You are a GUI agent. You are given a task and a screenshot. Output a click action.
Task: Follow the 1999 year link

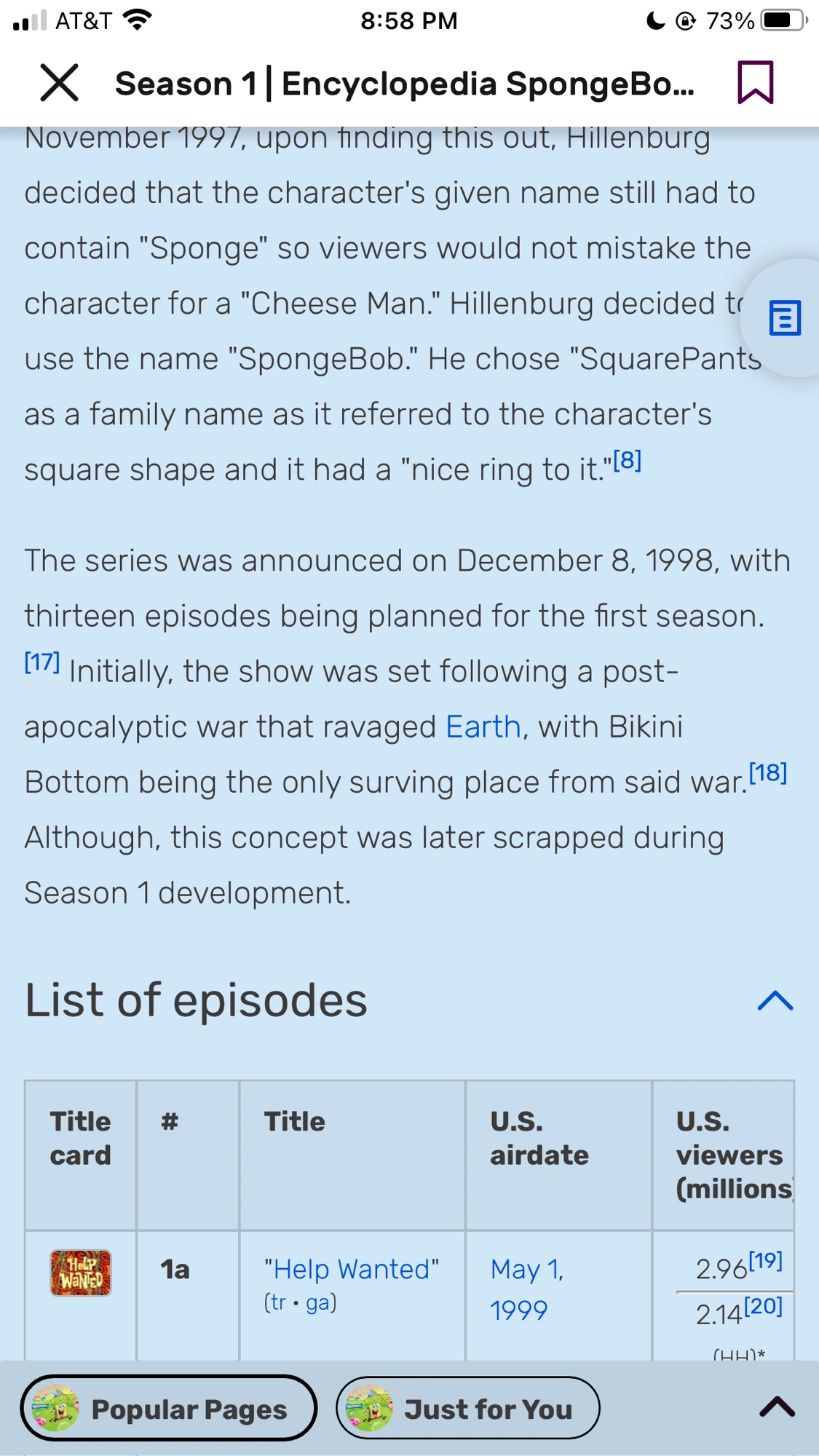click(x=518, y=1310)
